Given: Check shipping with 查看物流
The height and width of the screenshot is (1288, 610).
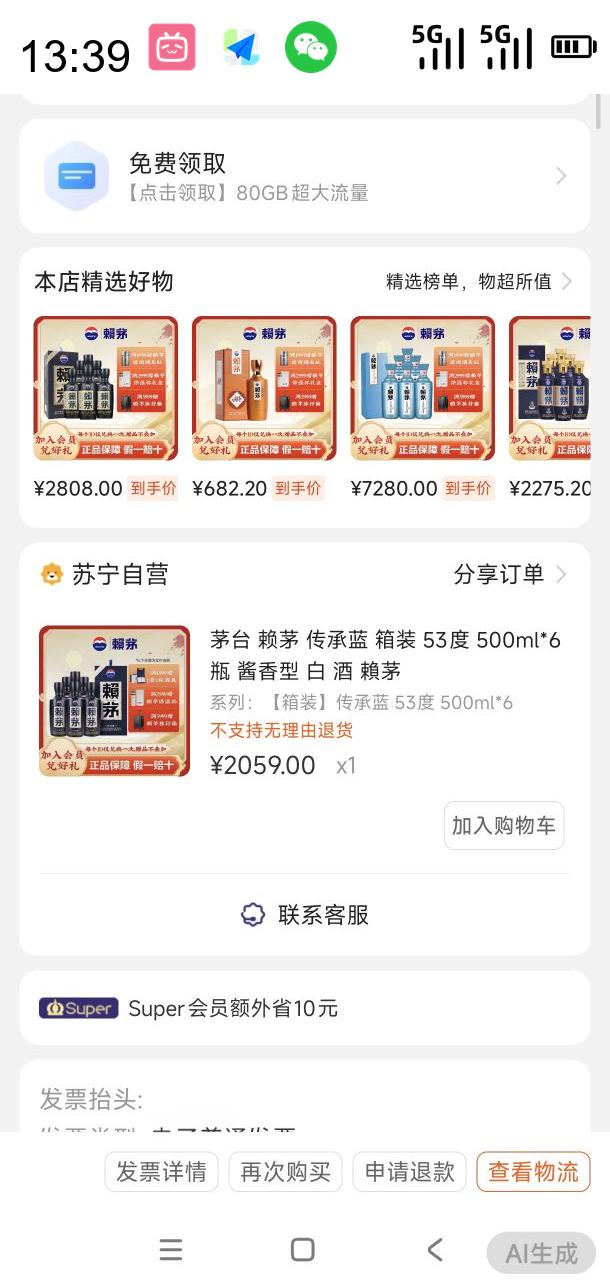Looking at the screenshot, I should click(533, 1172).
